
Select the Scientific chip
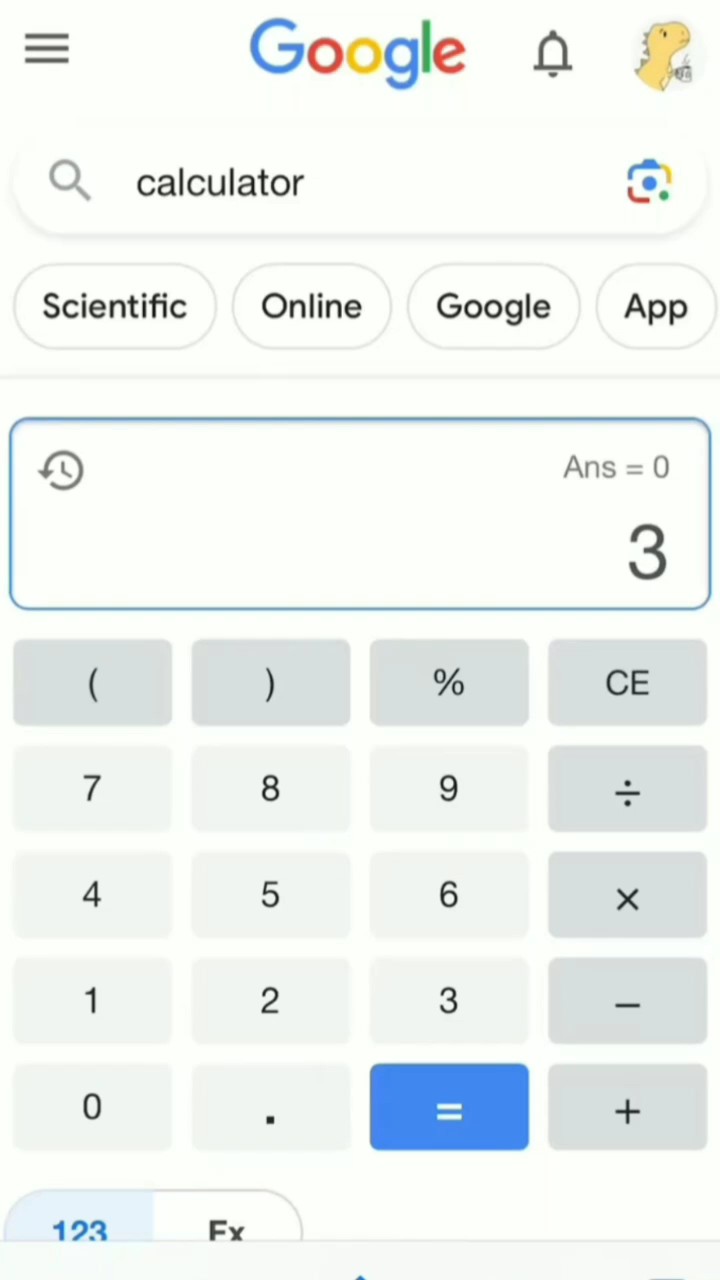[114, 306]
